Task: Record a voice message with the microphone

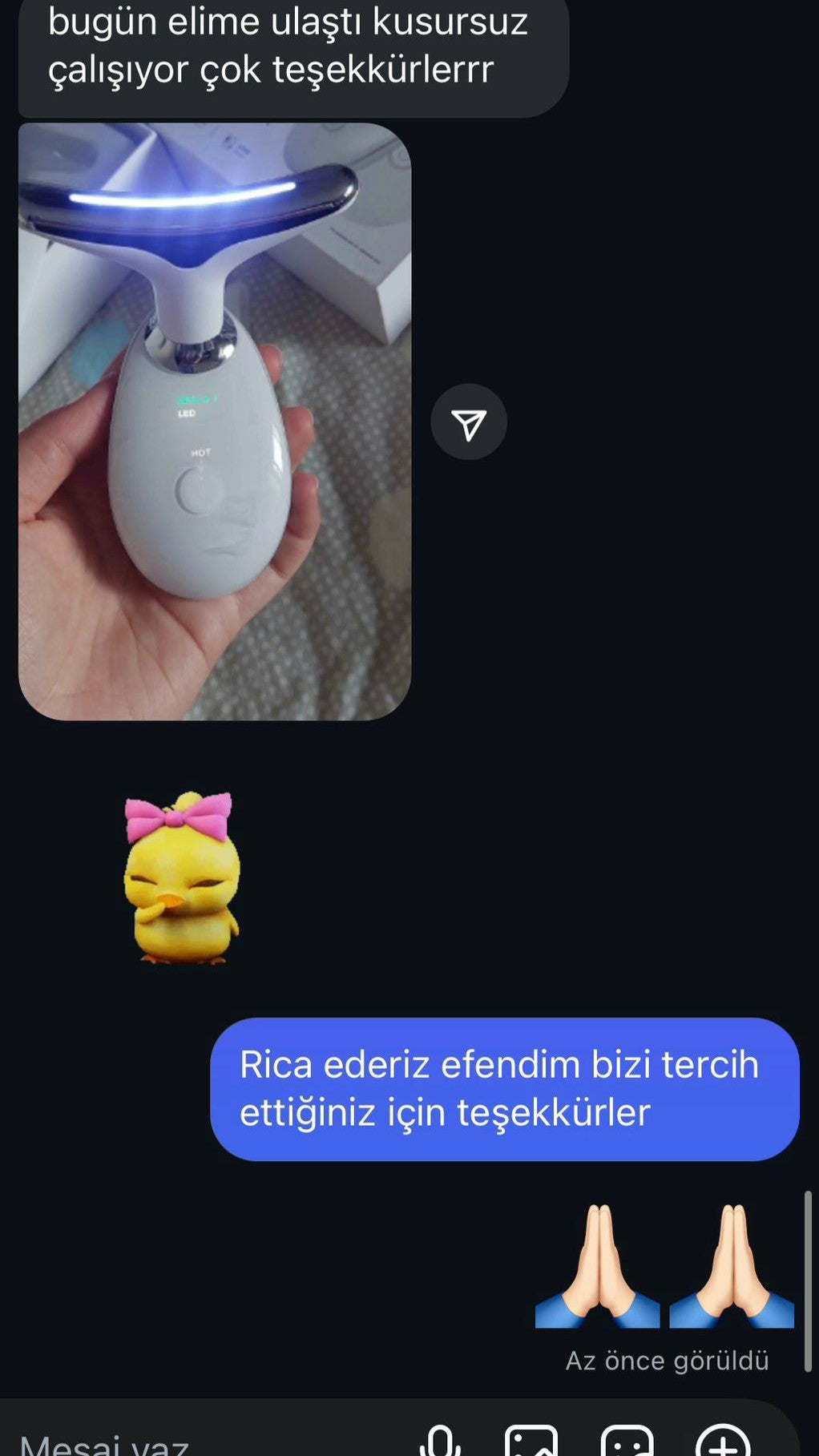Action: point(439,1442)
